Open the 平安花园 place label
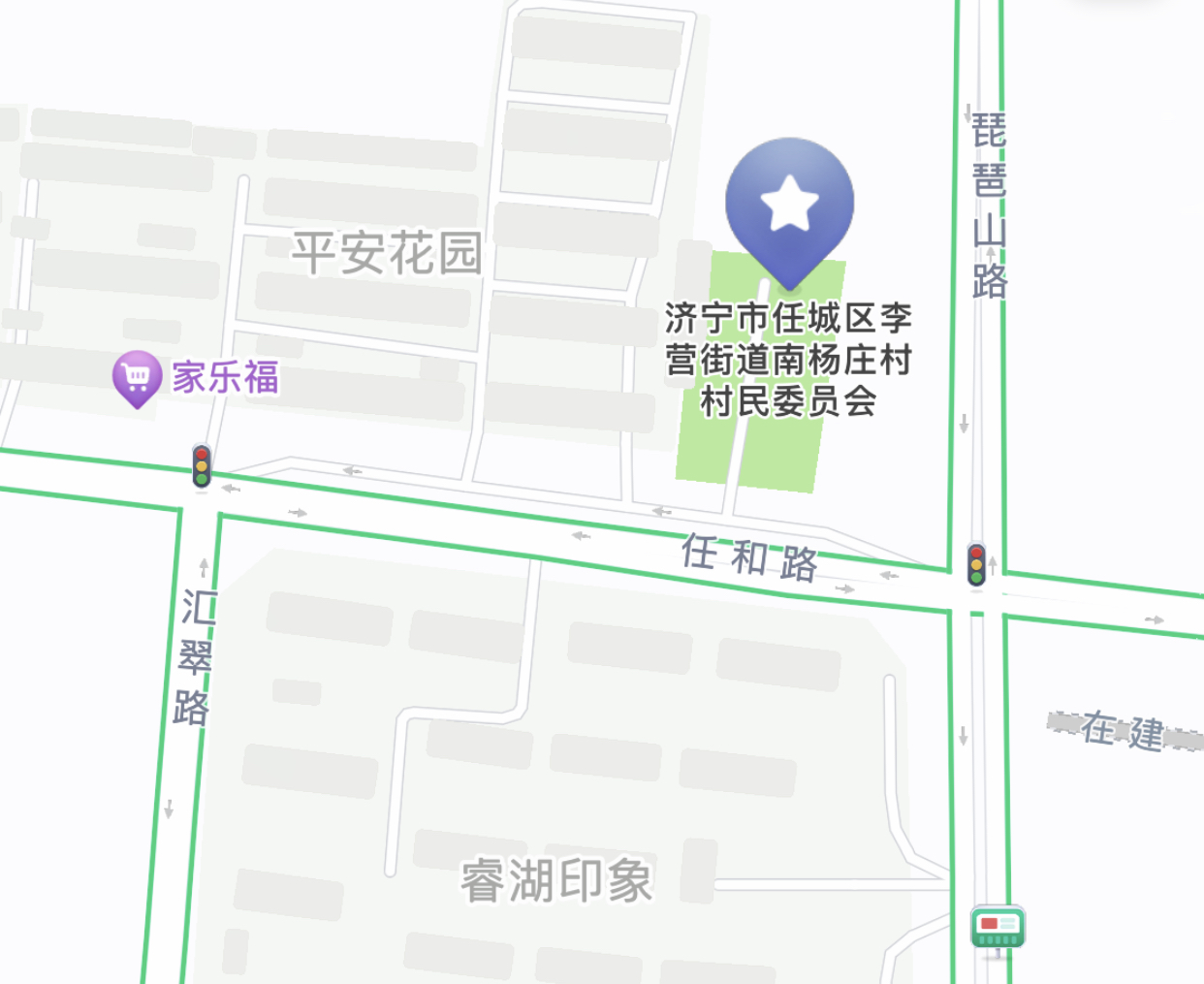This screenshot has height=984, width=1204. coord(387,253)
